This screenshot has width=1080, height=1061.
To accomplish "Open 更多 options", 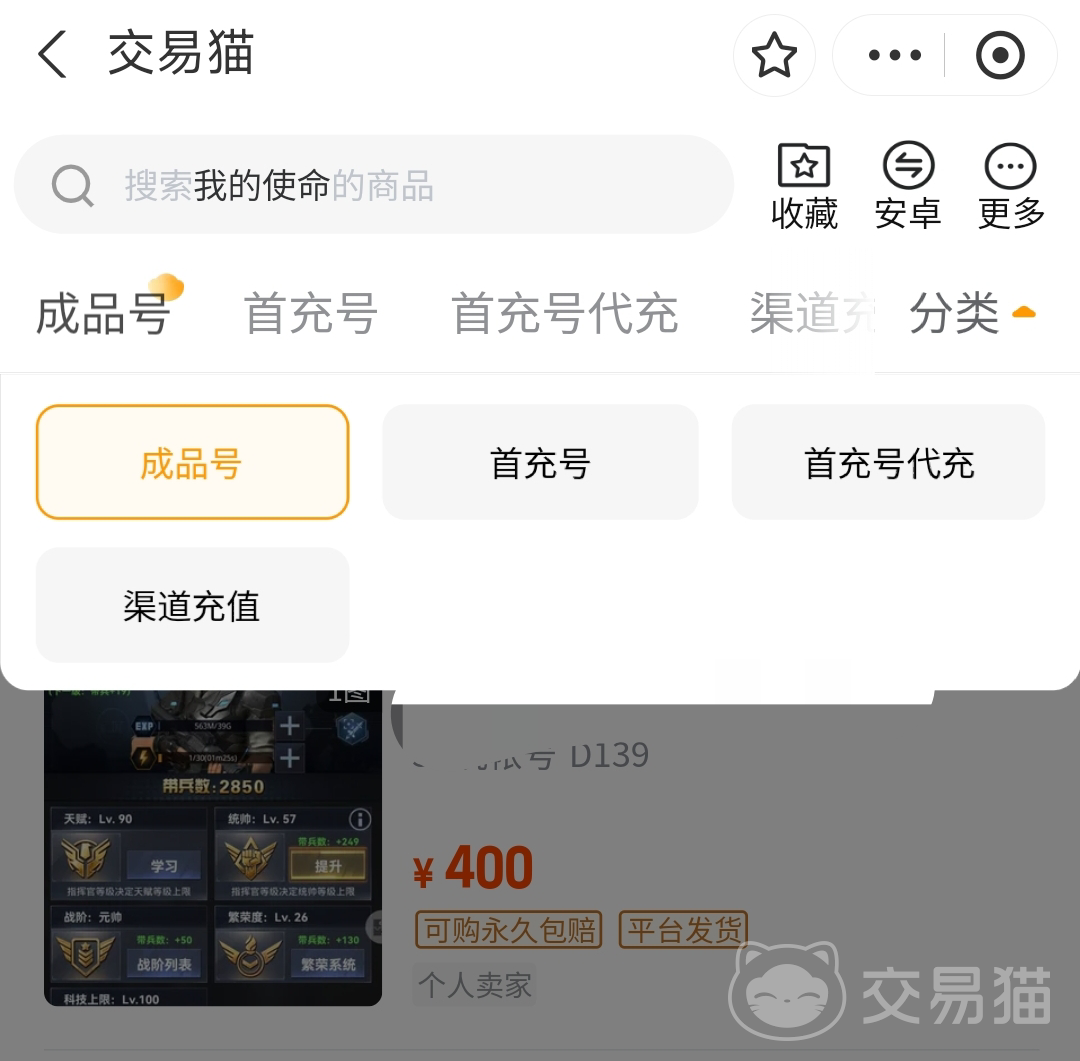I will click(1011, 186).
